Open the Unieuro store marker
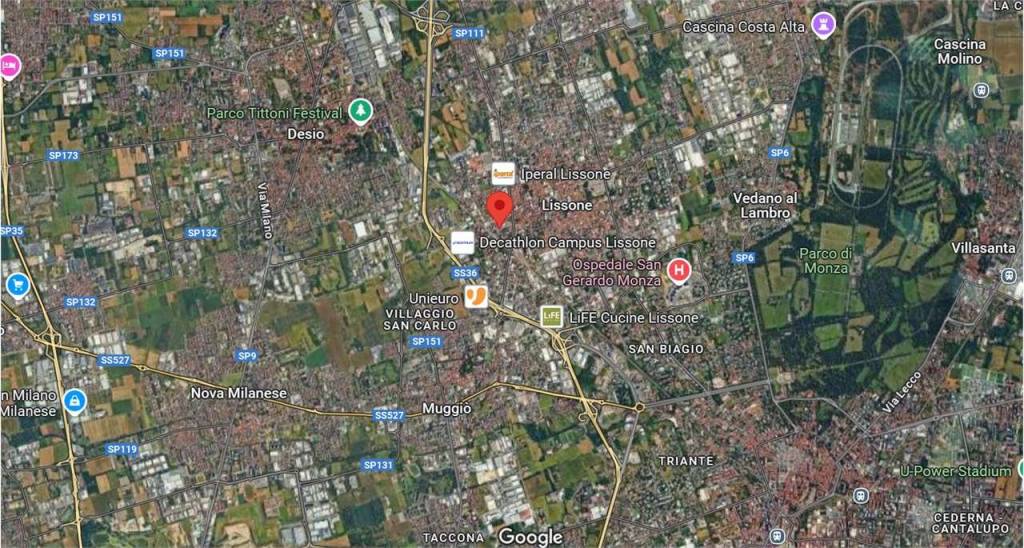 click(476, 298)
